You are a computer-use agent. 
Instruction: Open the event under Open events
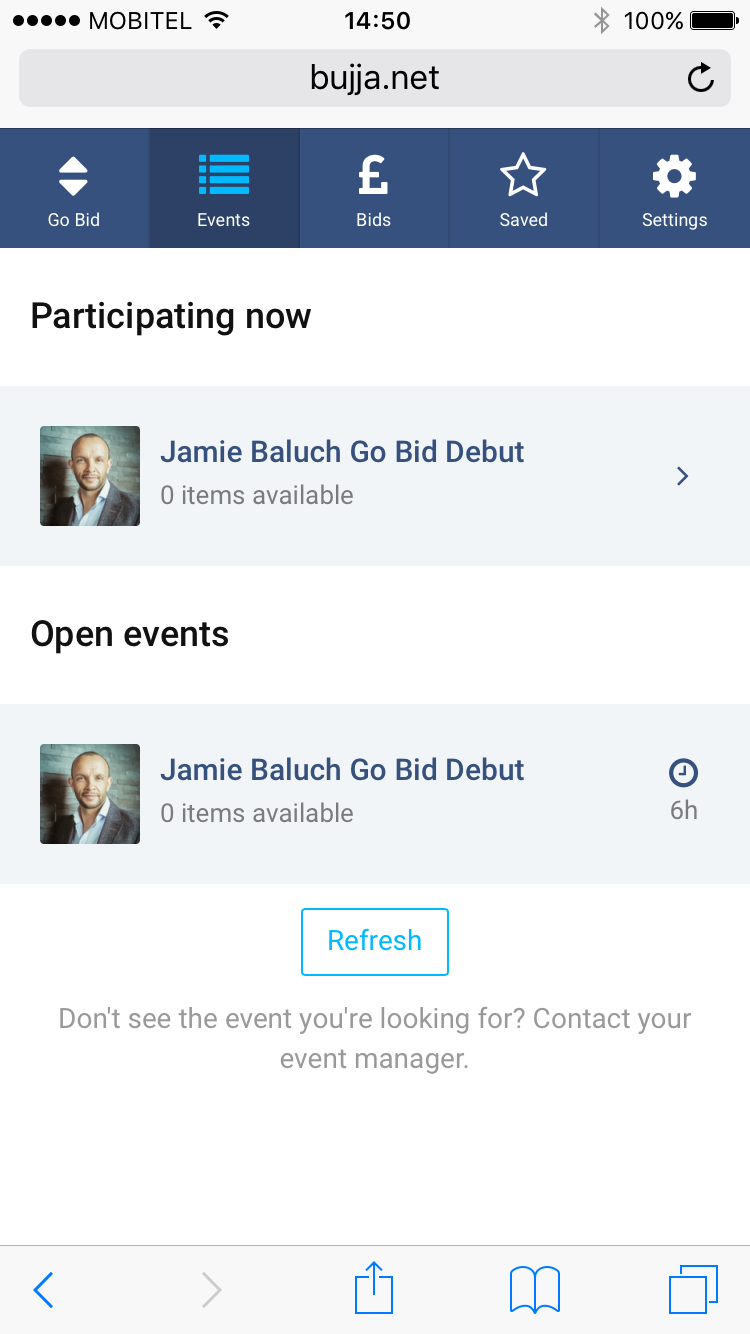point(375,794)
